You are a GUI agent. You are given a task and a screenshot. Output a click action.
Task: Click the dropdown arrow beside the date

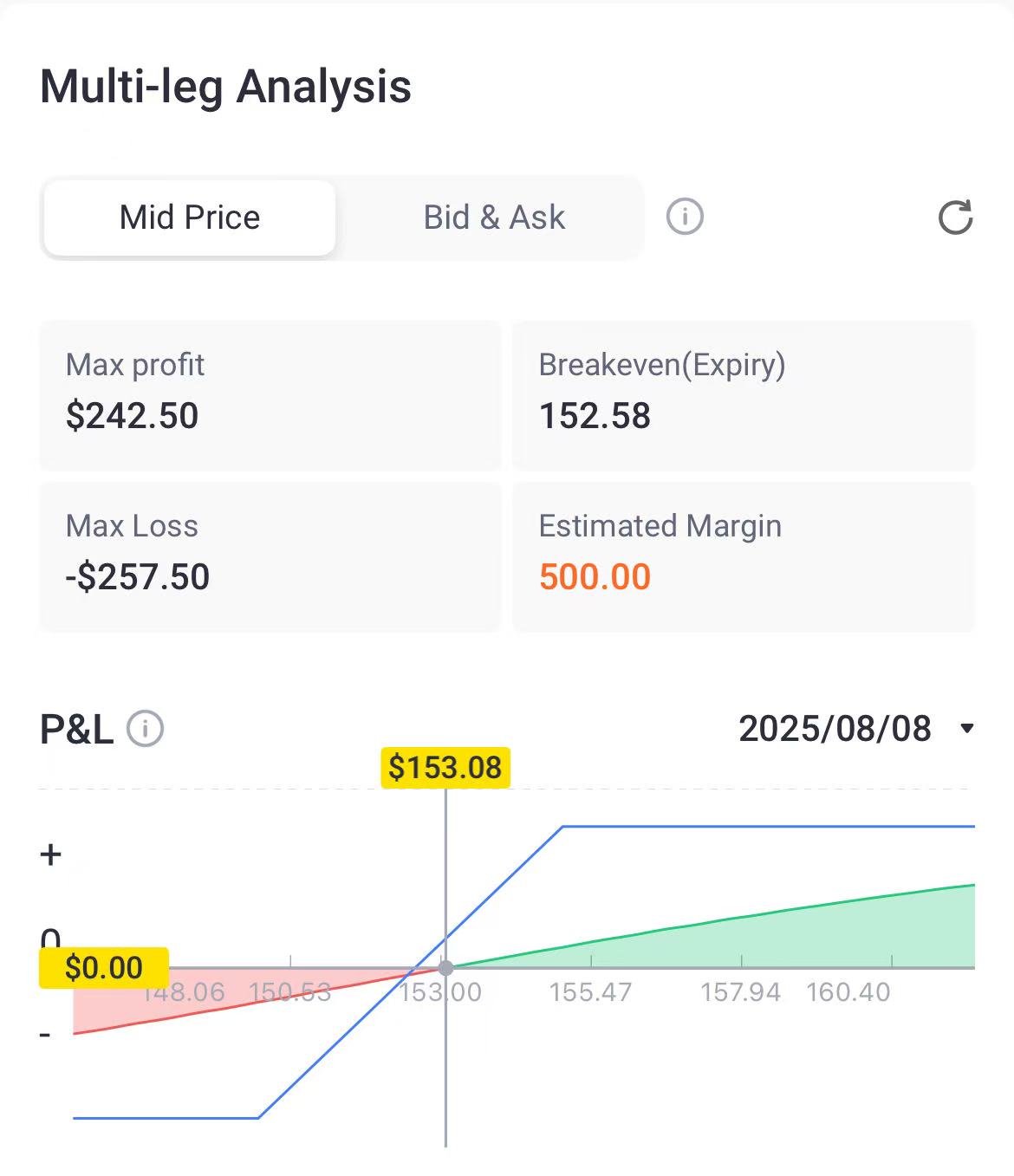tap(968, 730)
